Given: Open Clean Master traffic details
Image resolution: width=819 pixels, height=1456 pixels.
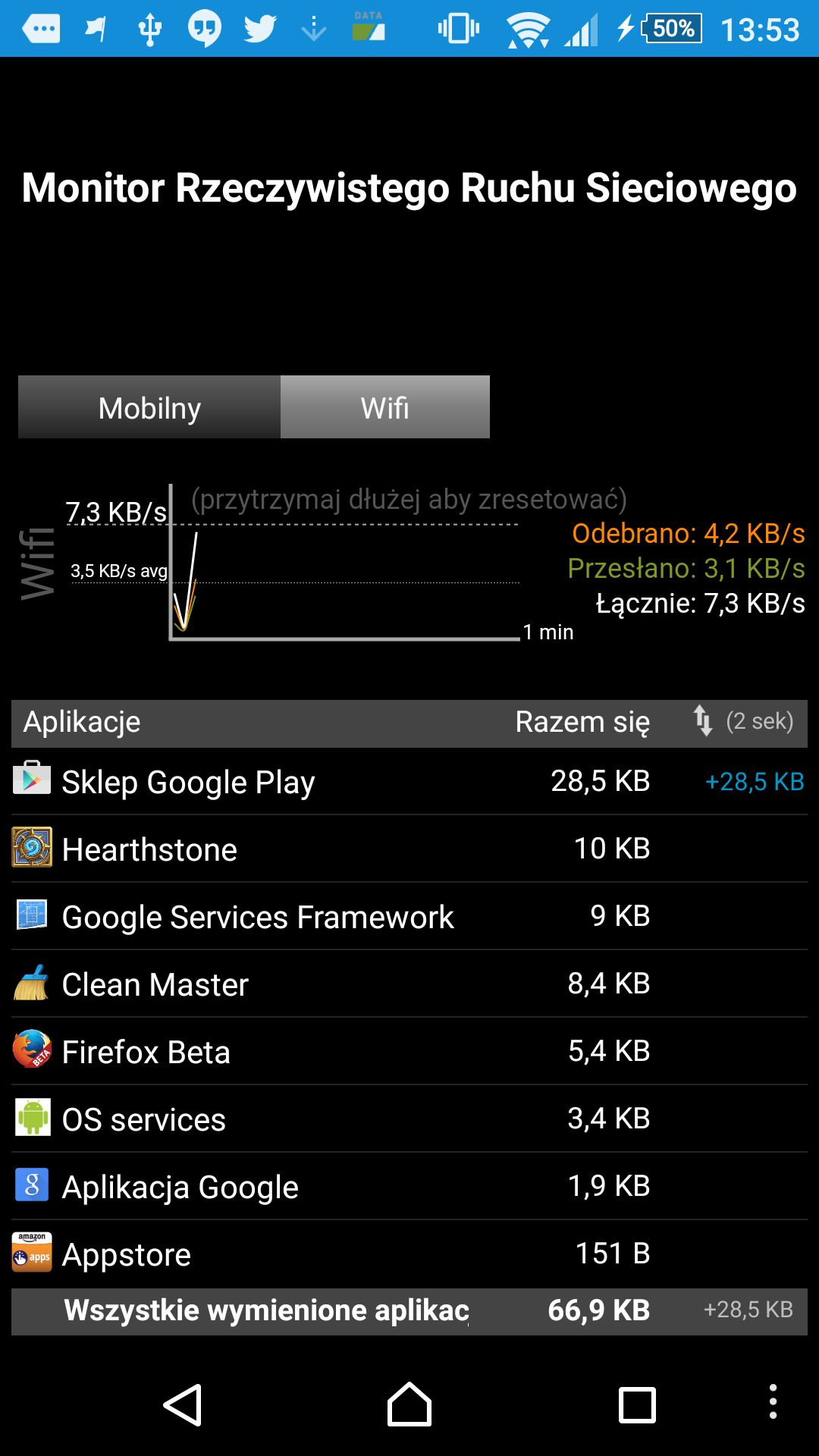Looking at the screenshot, I should (x=409, y=984).
